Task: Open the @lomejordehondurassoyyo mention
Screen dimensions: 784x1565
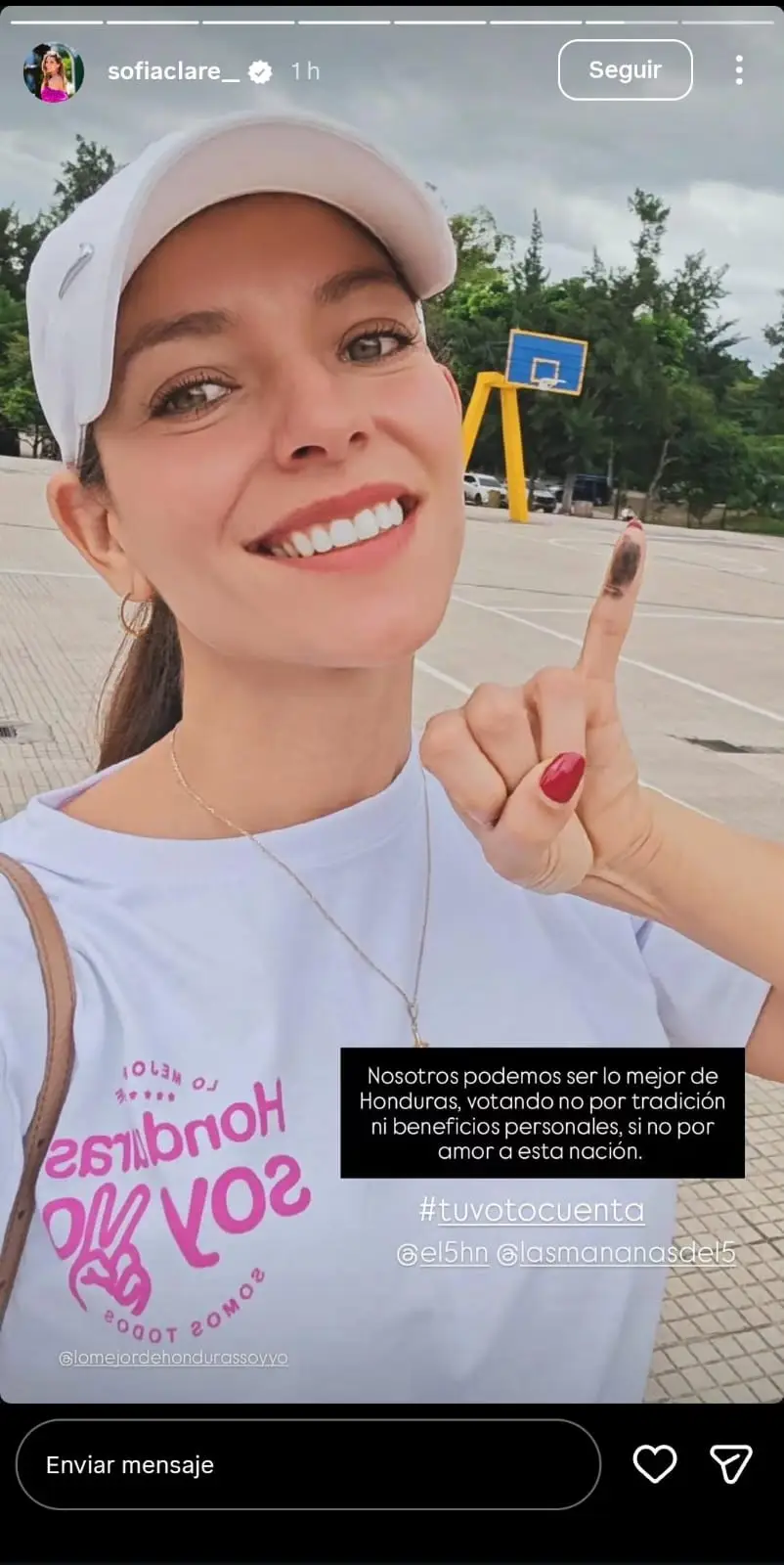Action: click(173, 1358)
